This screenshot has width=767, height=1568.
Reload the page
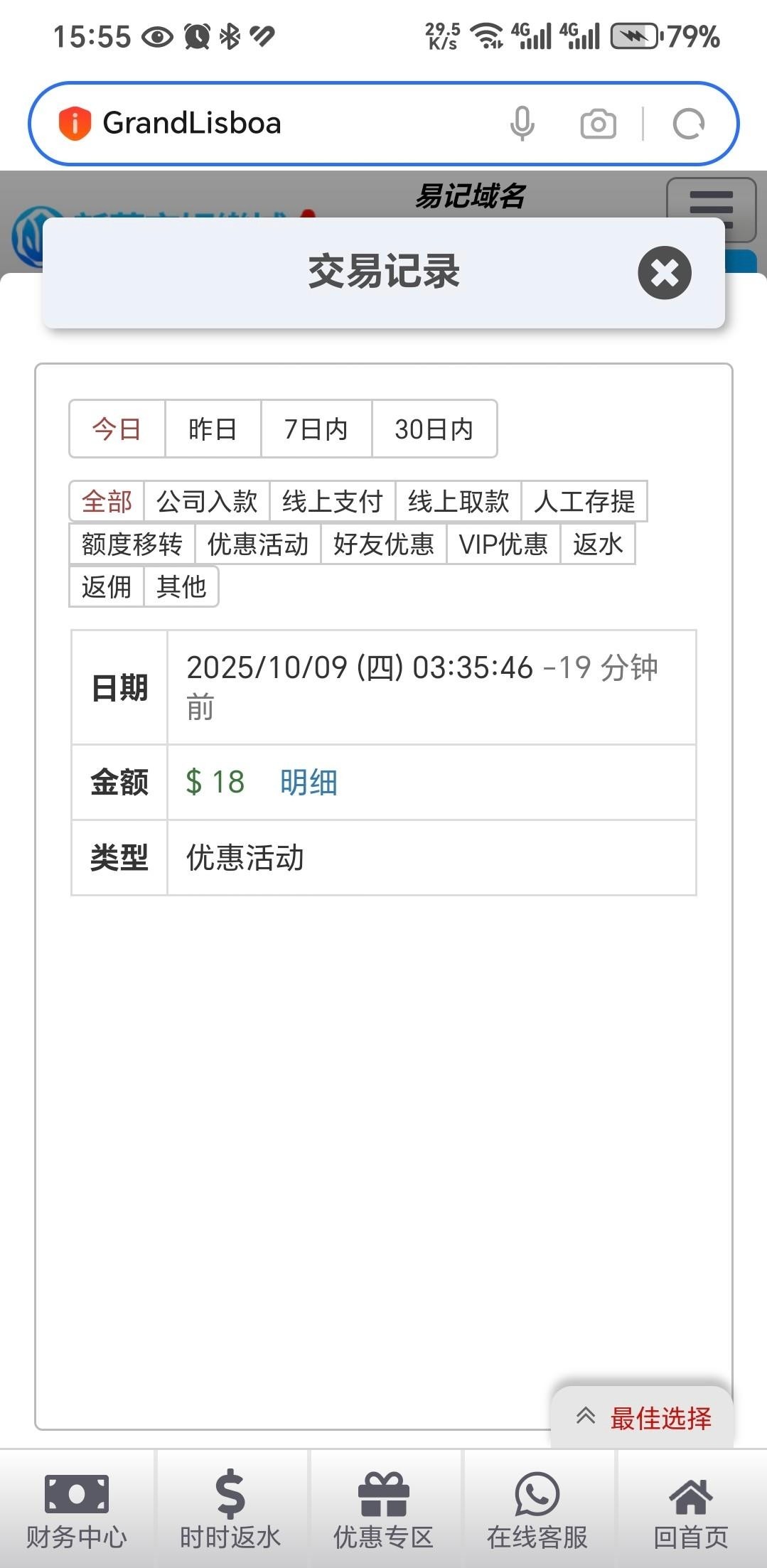(x=688, y=124)
